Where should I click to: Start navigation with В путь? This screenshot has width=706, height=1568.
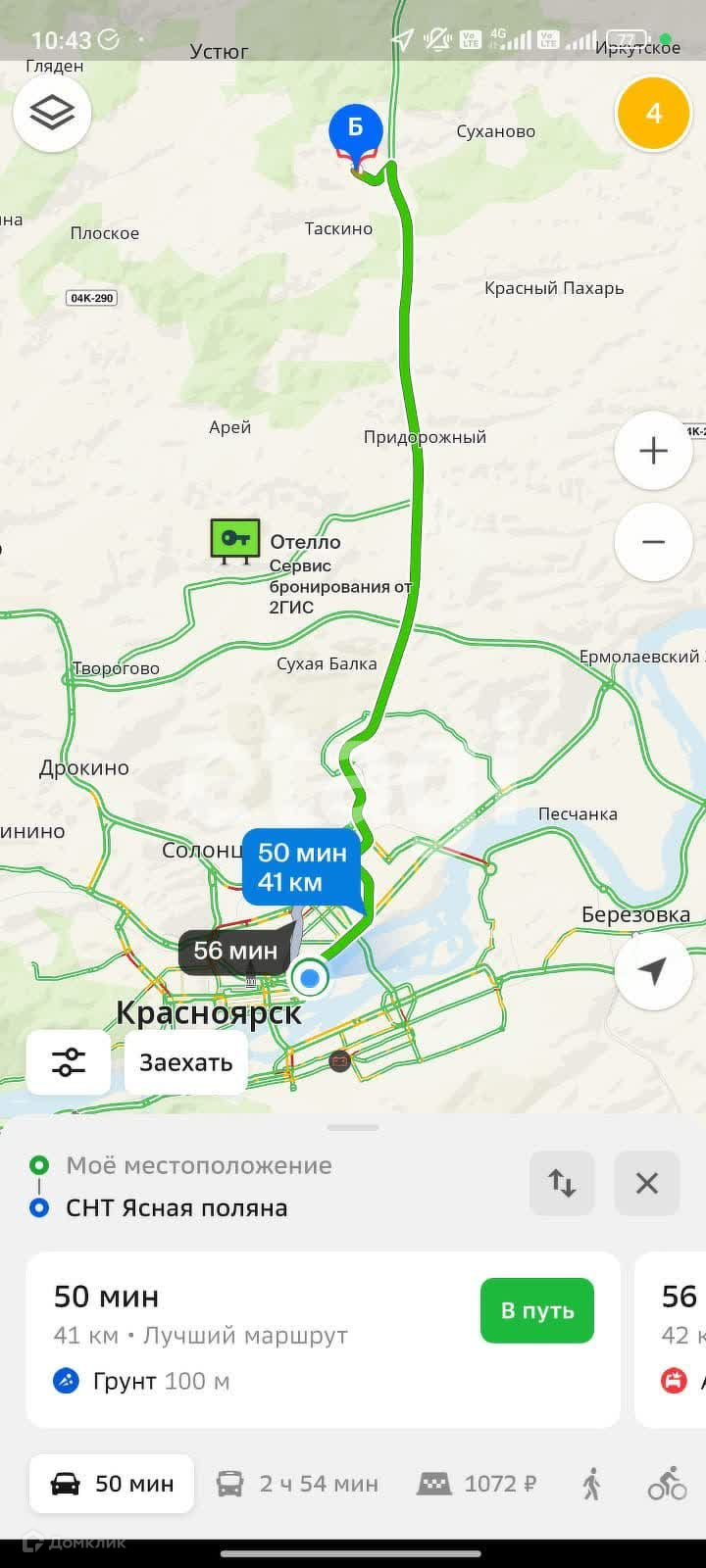coord(537,1310)
